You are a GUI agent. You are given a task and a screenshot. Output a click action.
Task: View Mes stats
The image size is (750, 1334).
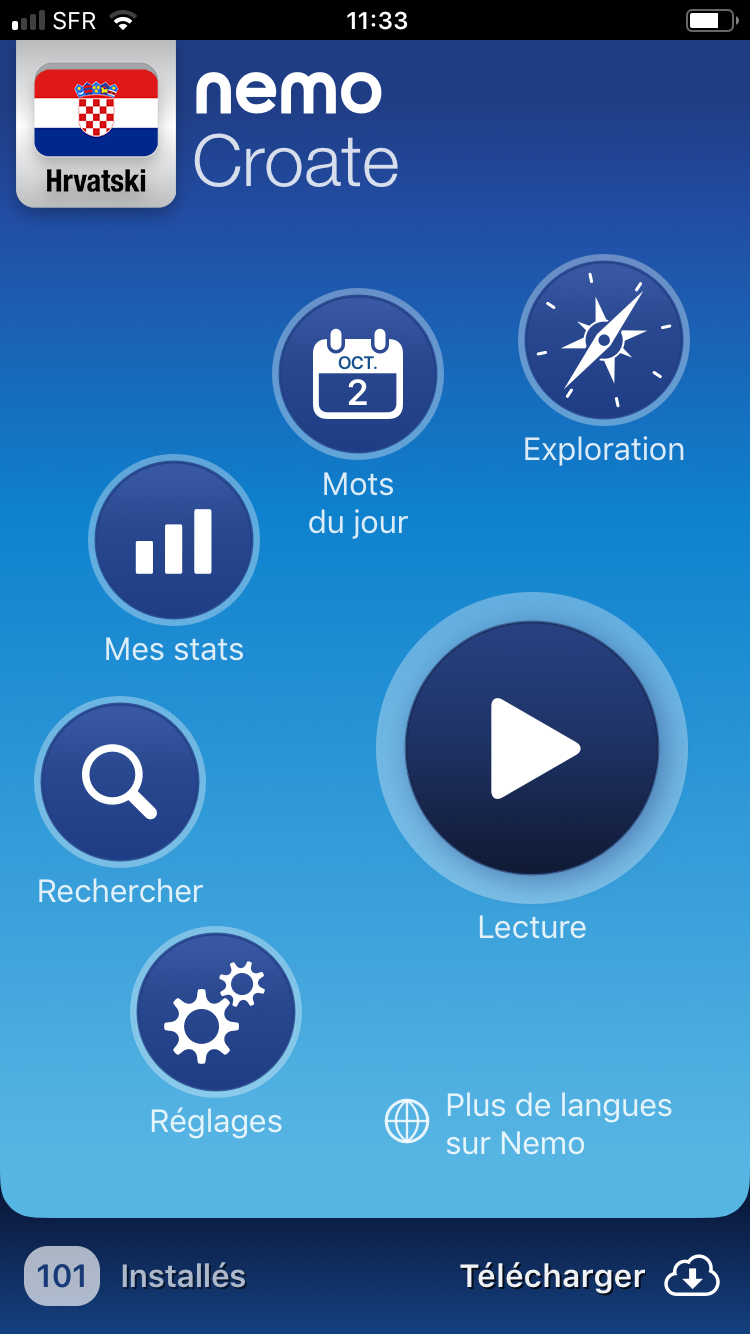(x=174, y=541)
